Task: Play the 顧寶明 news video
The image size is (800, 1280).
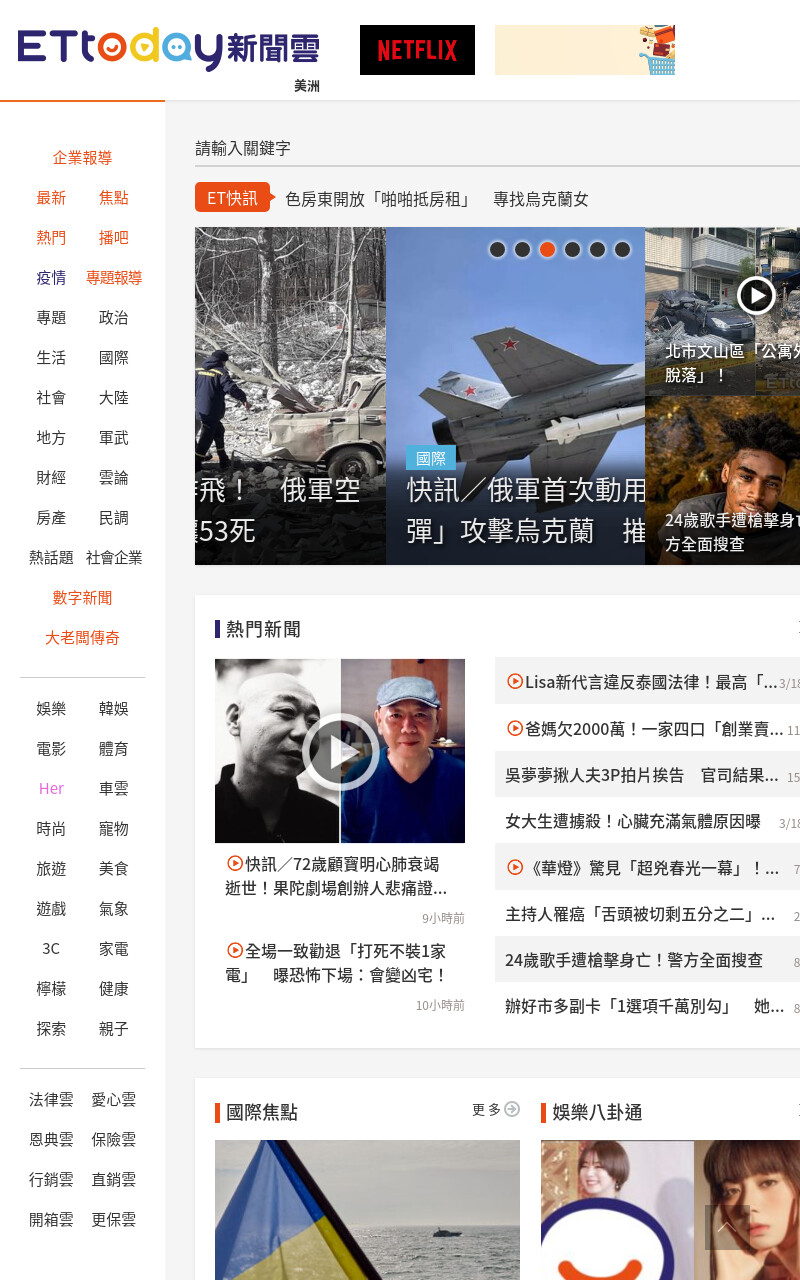Action: pos(340,751)
